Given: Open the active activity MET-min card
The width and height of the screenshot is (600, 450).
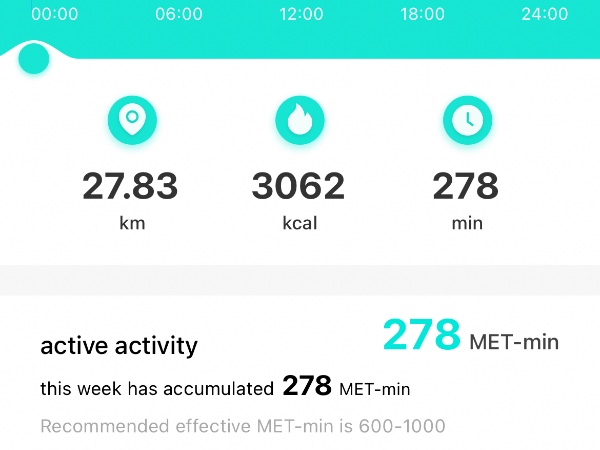Looking at the screenshot, I should 300,373.
